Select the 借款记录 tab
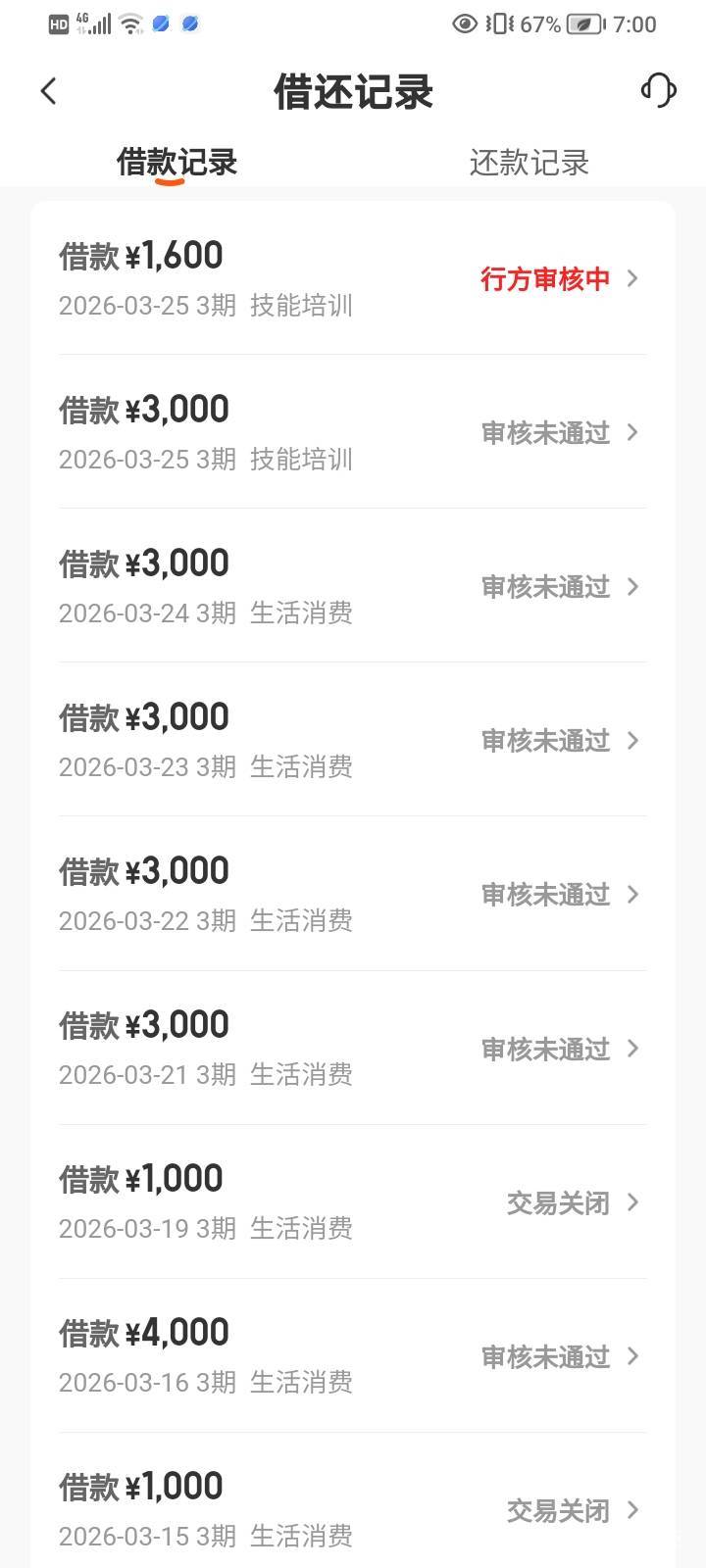Image resolution: width=706 pixels, height=1568 pixels. [x=176, y=162]
